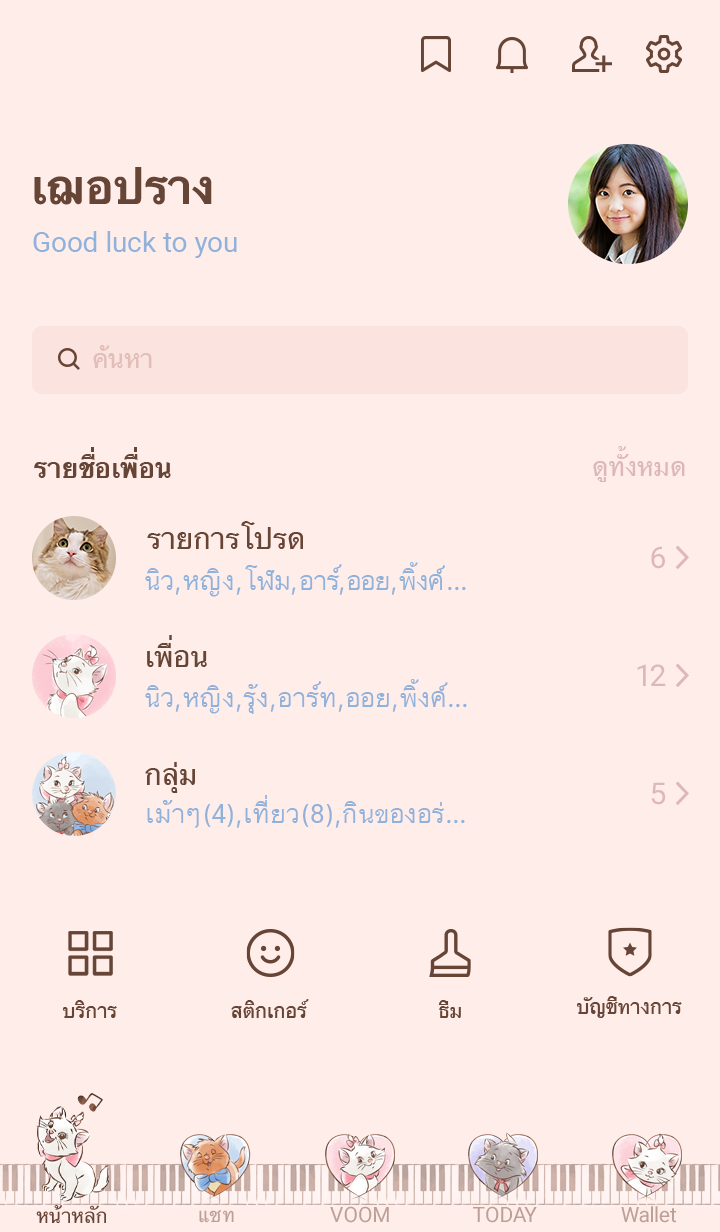Open the กลุ่ม groups list

pyautogui.click(x=360, y=794)
